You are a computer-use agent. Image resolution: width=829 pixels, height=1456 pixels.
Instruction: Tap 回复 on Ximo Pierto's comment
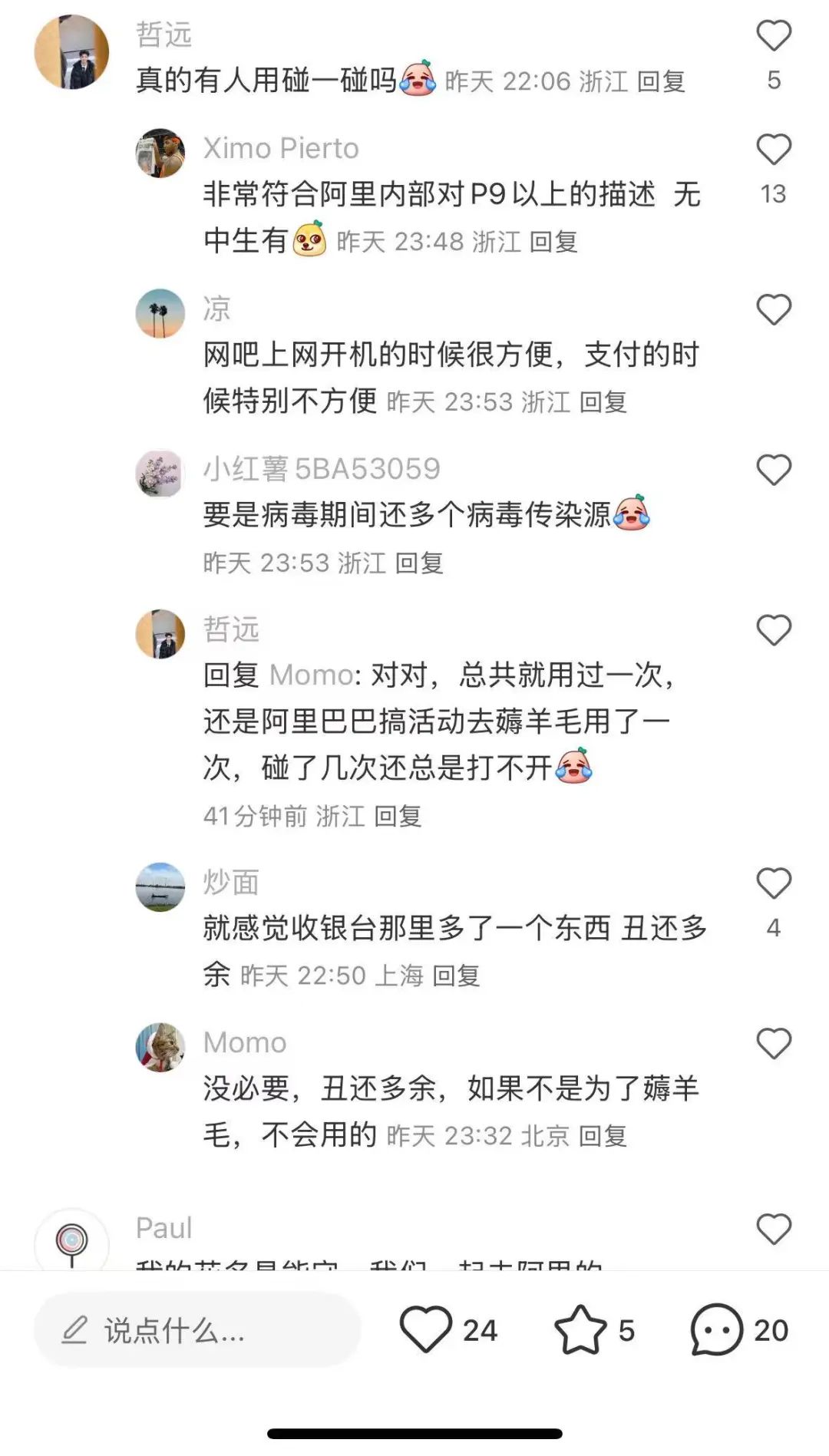(x=553, y=242)
